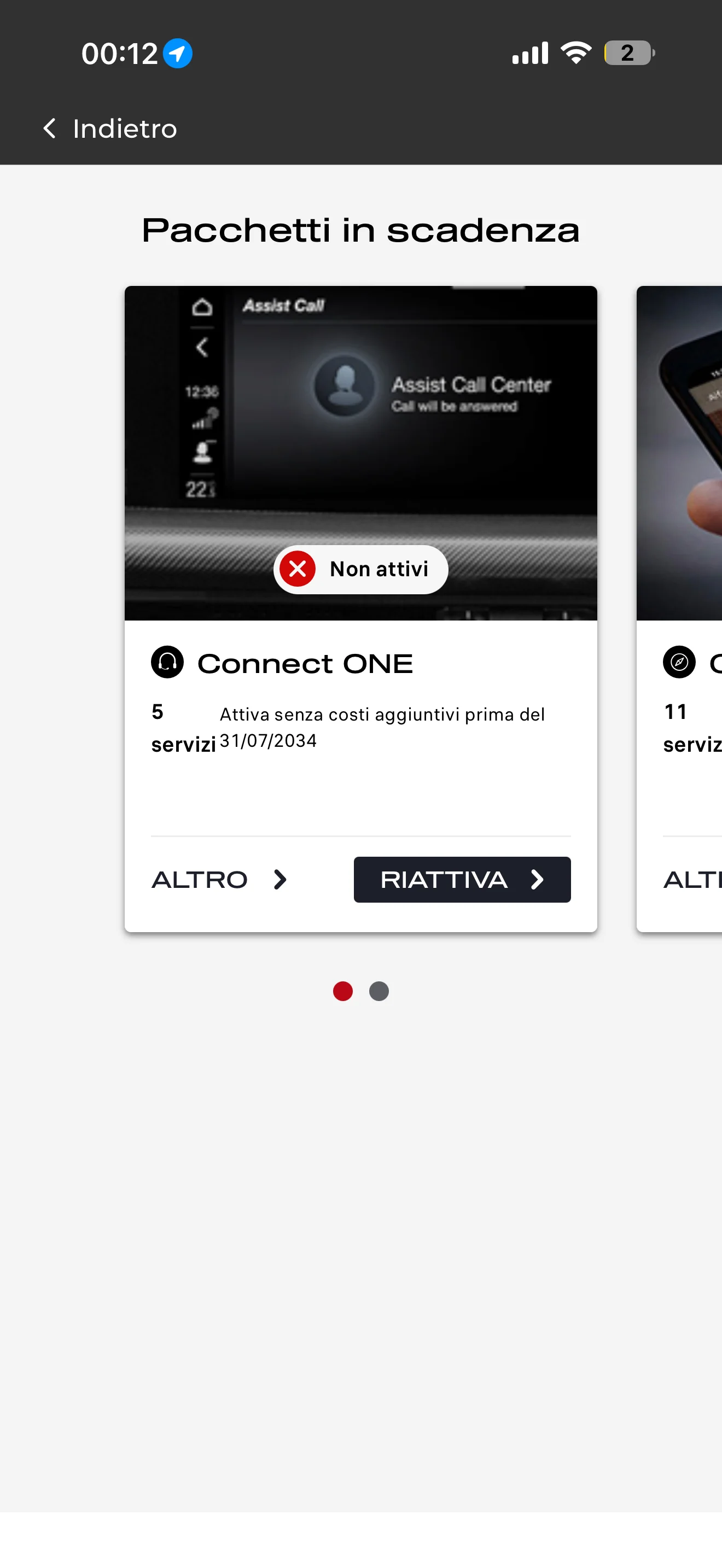Jump to the second carousel page dot
722x1568 pixels.
coord(379,991)
